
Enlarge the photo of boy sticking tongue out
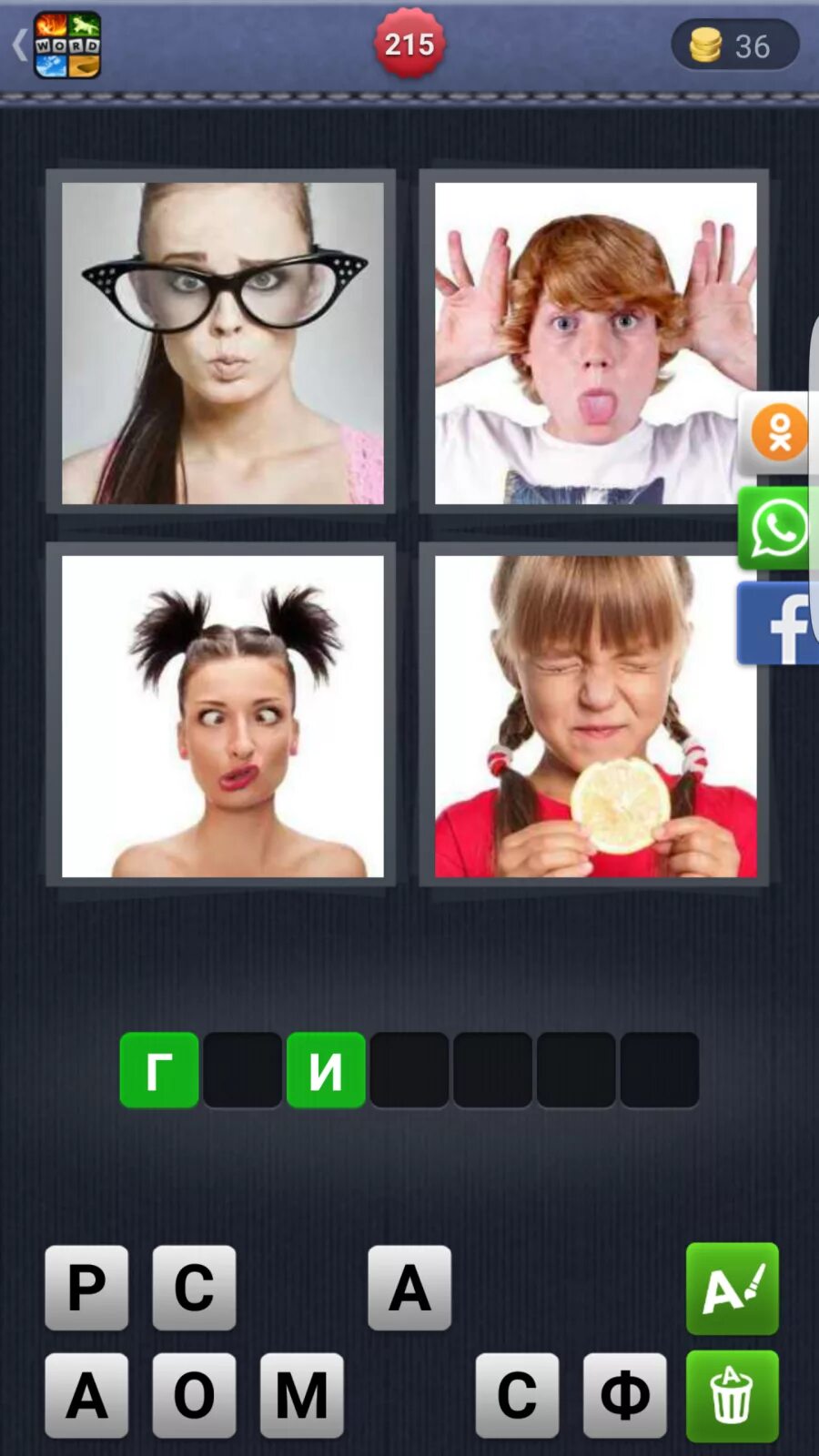coord(595,343)
